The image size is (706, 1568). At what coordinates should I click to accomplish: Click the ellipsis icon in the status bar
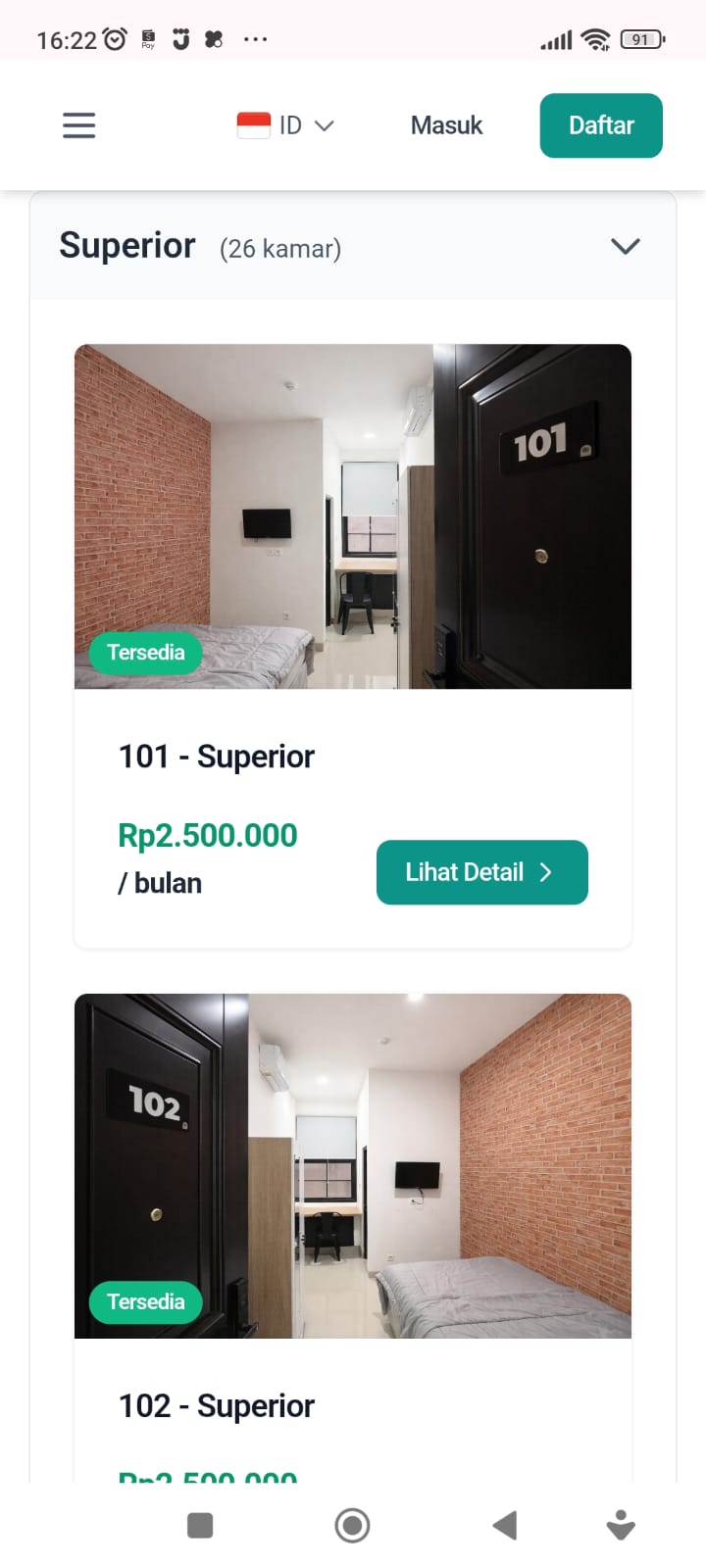(256, 39)
